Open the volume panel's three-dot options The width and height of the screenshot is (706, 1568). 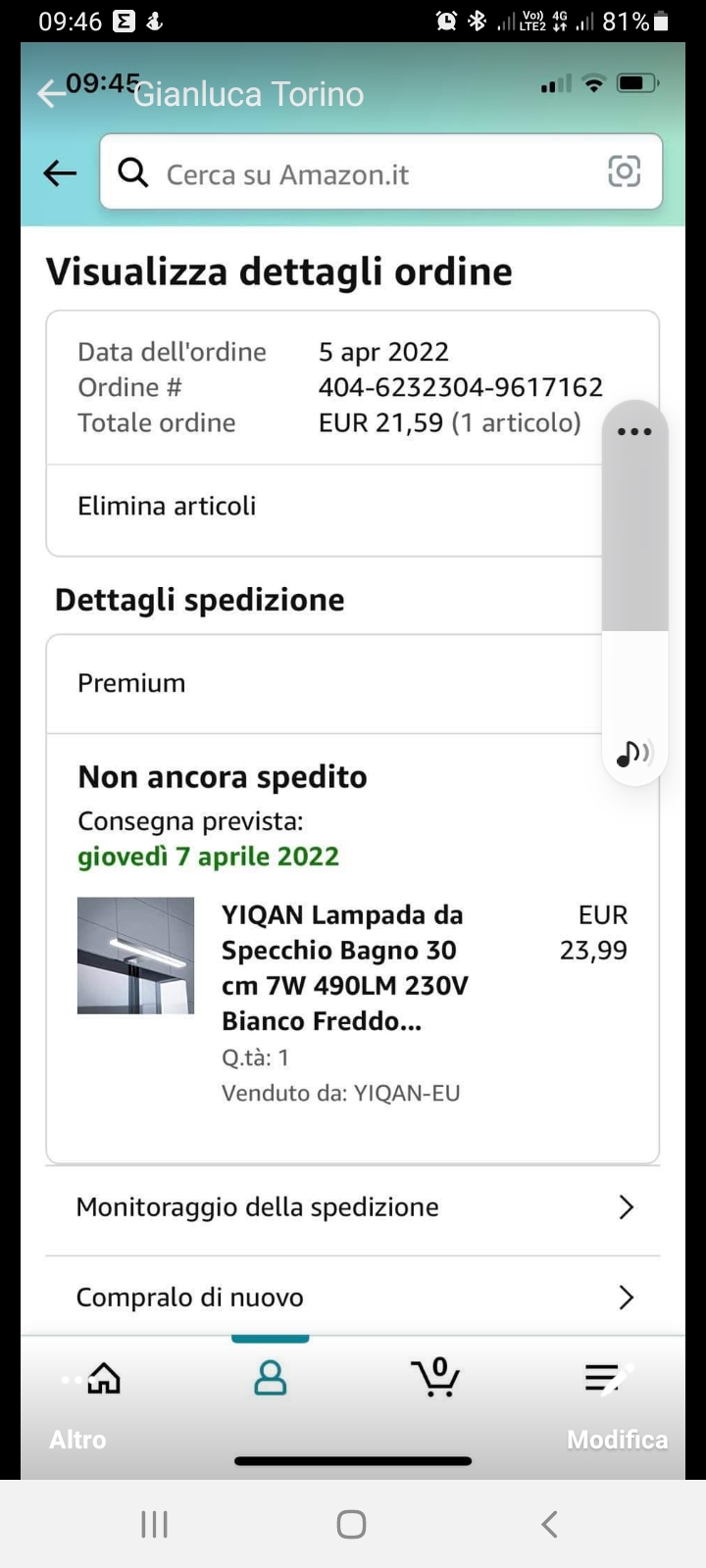634,431
